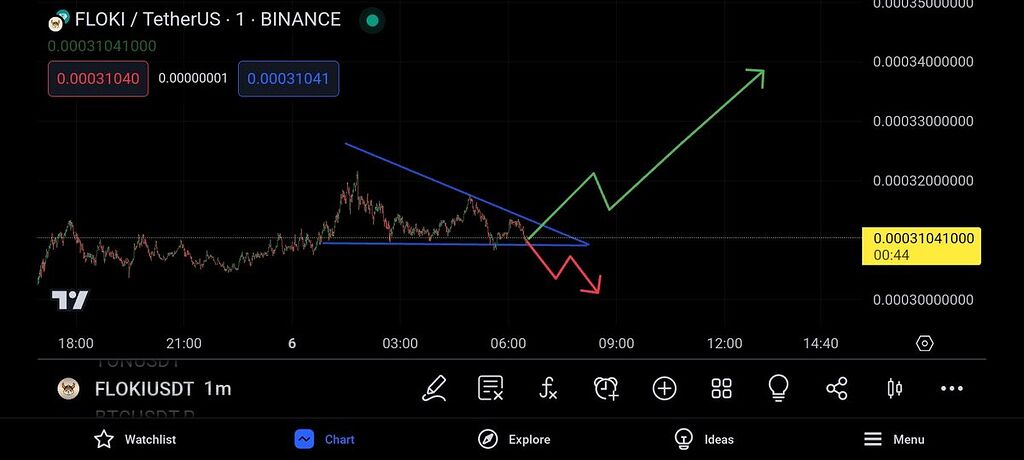
Task: Tap the red sell price 0.00031040
Action: coord(98,79)
